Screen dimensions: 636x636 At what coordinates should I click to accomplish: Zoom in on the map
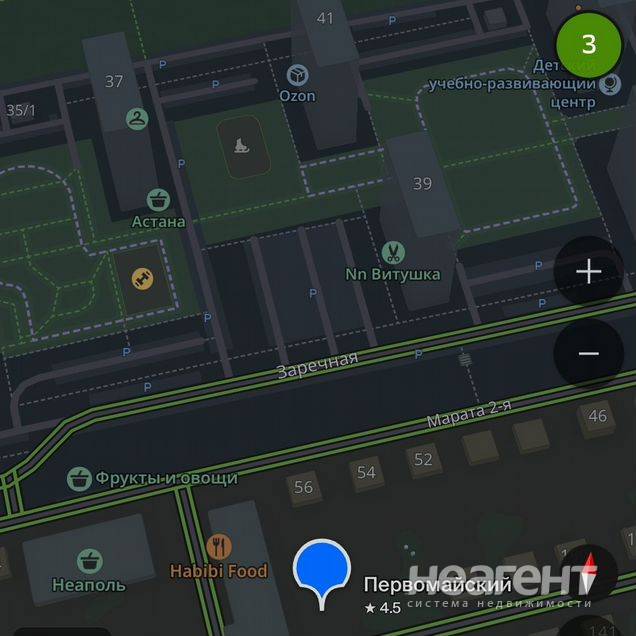588,272
